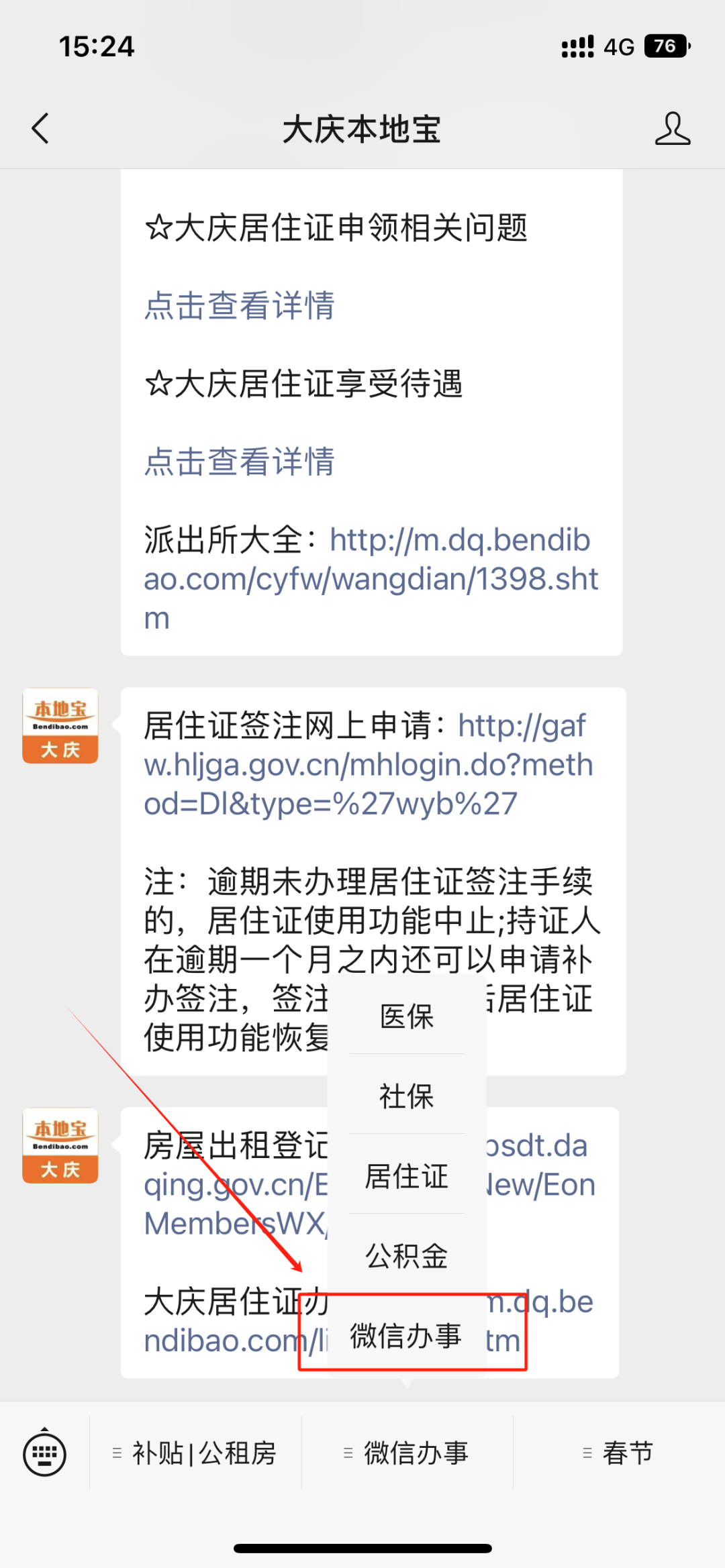Open the 补贴|公租房 bottom menu
The width and height of the screenshot is (725, 1568).
(195, 1453)
